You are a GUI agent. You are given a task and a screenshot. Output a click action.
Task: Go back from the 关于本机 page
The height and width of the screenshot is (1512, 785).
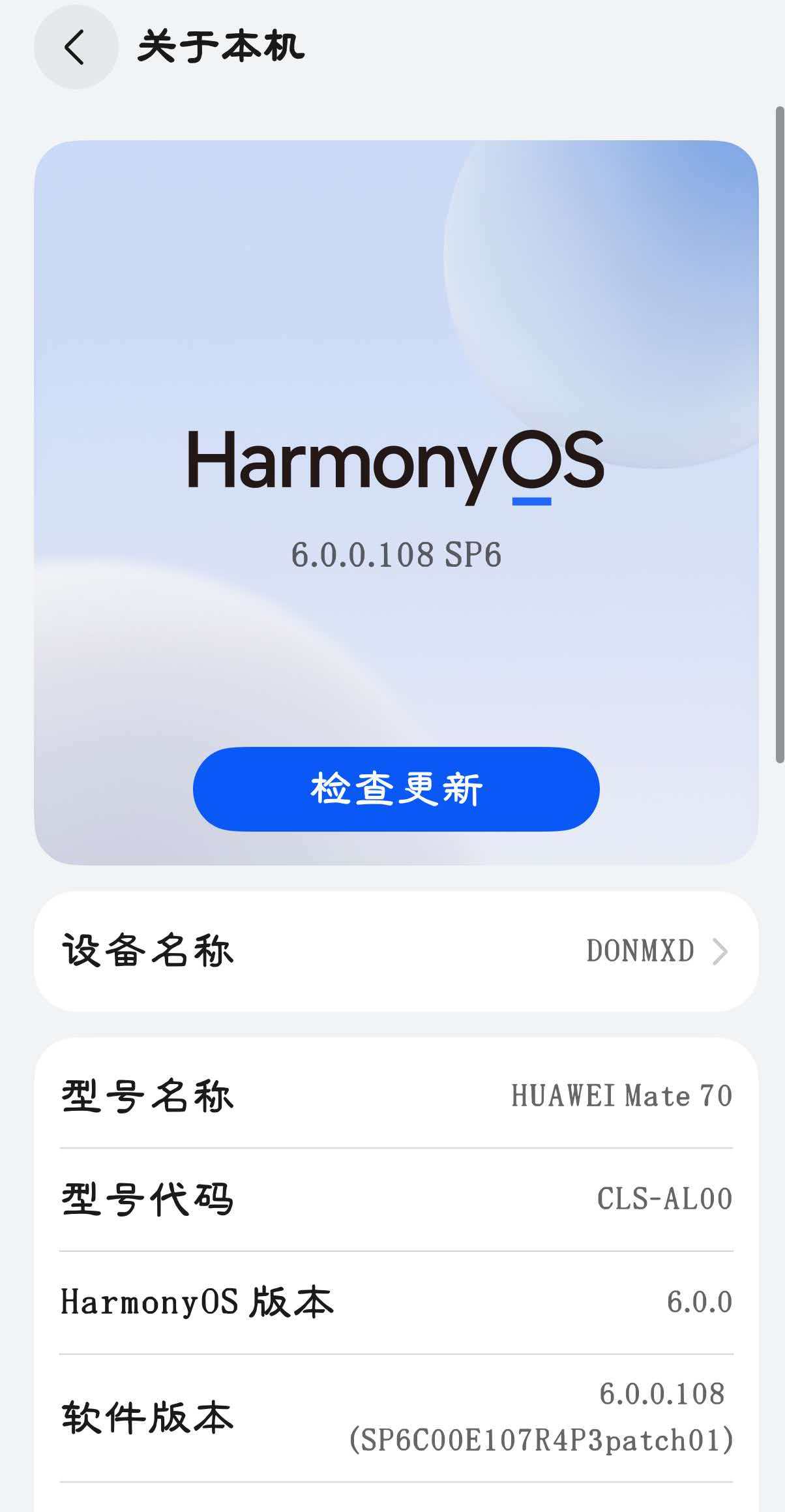tap(76, 47)
